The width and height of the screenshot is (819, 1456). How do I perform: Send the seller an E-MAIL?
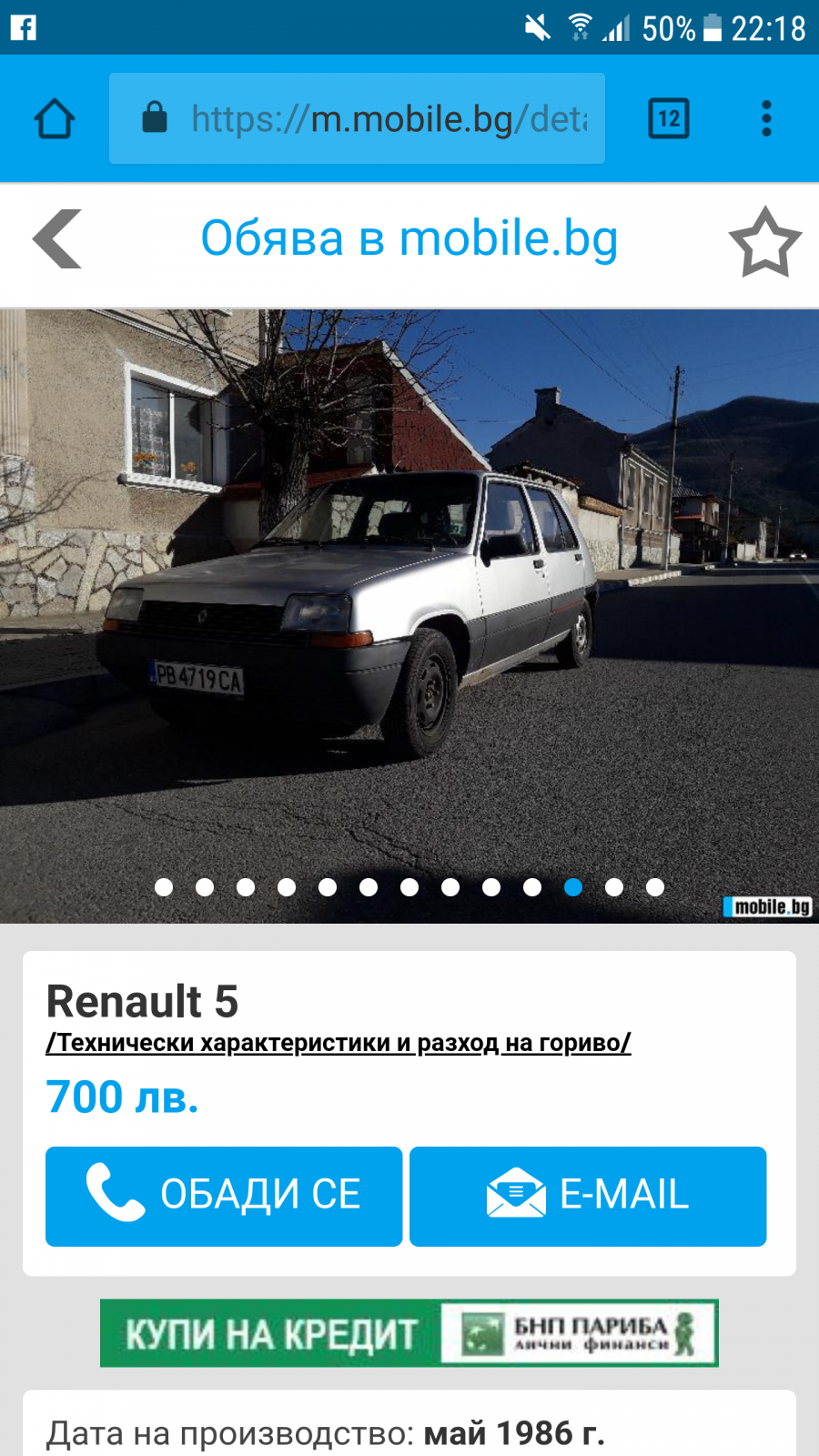pyautogui.click(x=588, y=1196)
